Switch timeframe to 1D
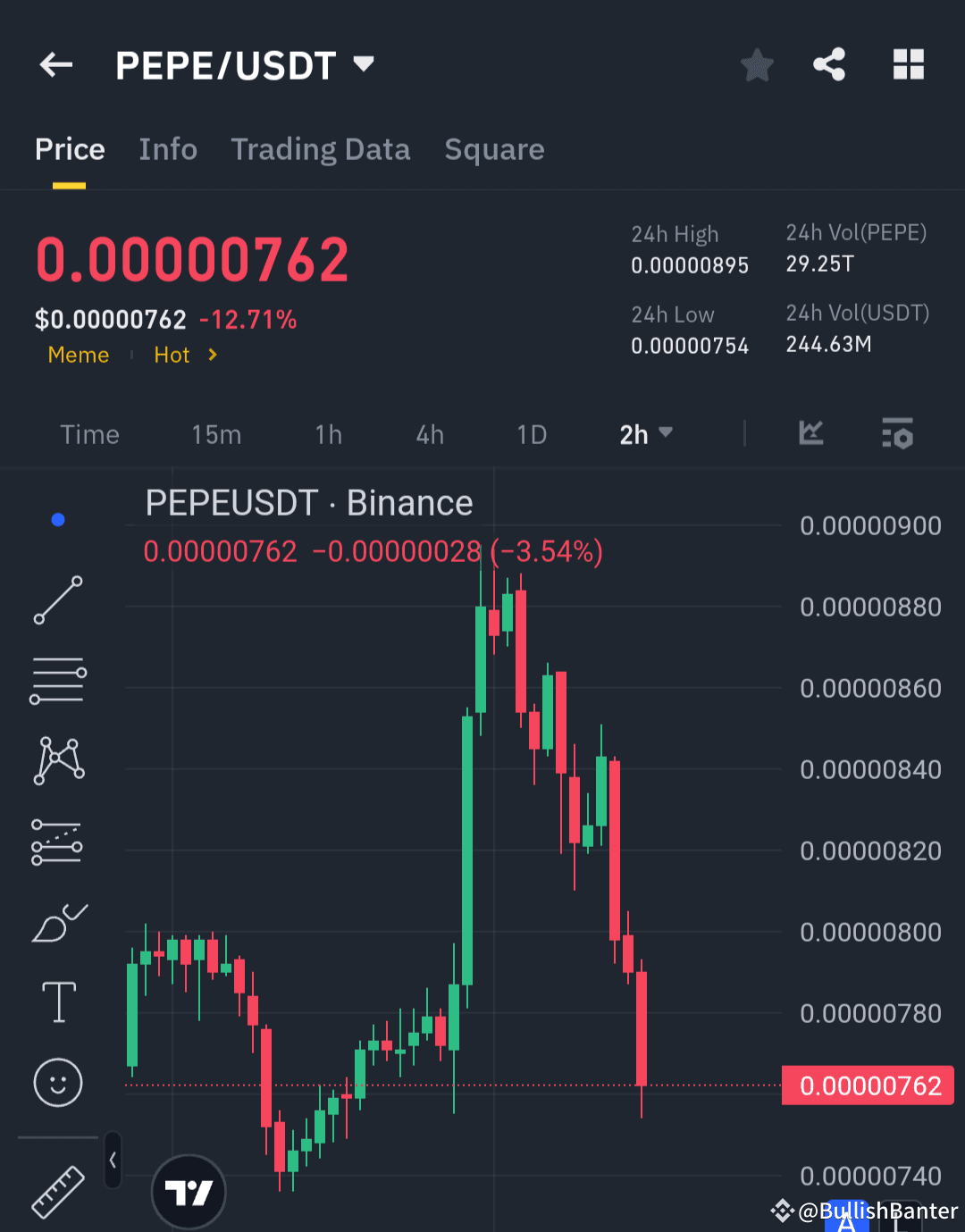The width and height of the screenshot is (965, 1232). pos(532,434)
